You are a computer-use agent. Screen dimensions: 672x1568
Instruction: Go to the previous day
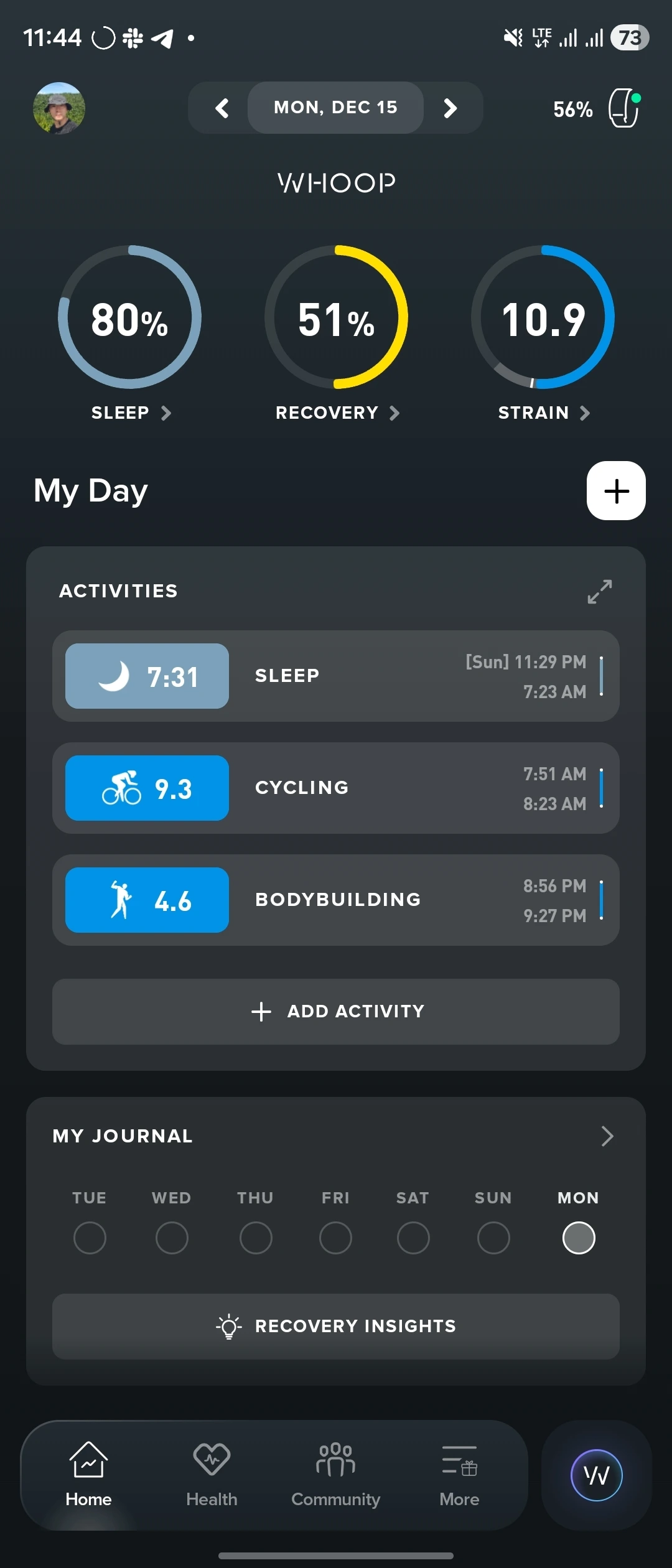[222, 108]
